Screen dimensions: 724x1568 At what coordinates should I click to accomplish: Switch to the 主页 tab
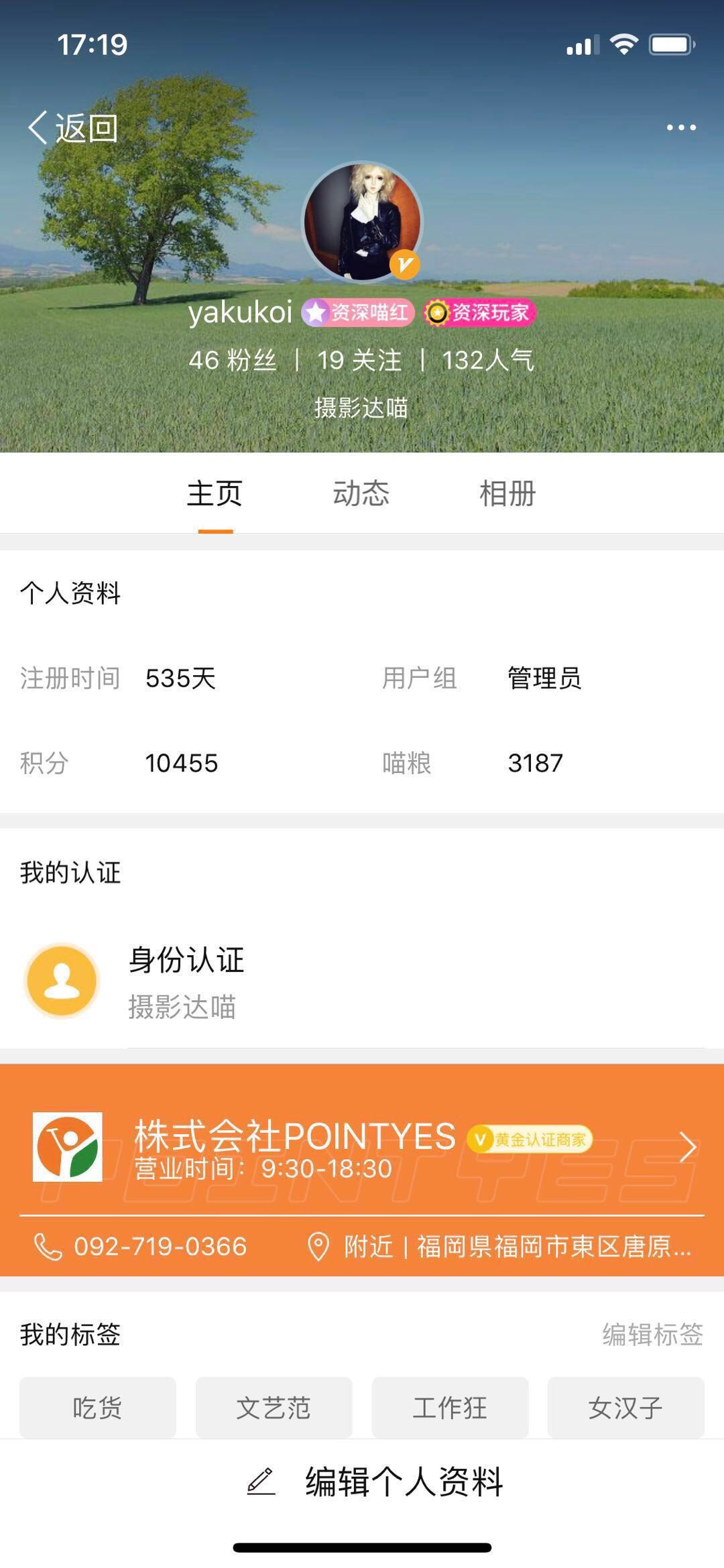coord(215,494)
